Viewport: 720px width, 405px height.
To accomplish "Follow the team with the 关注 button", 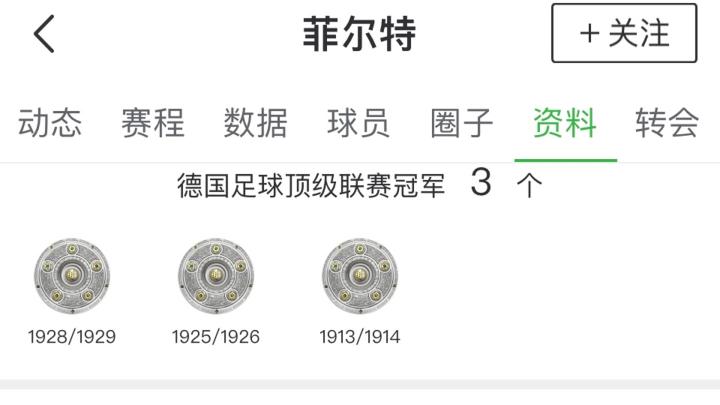I will pos(624,33).
